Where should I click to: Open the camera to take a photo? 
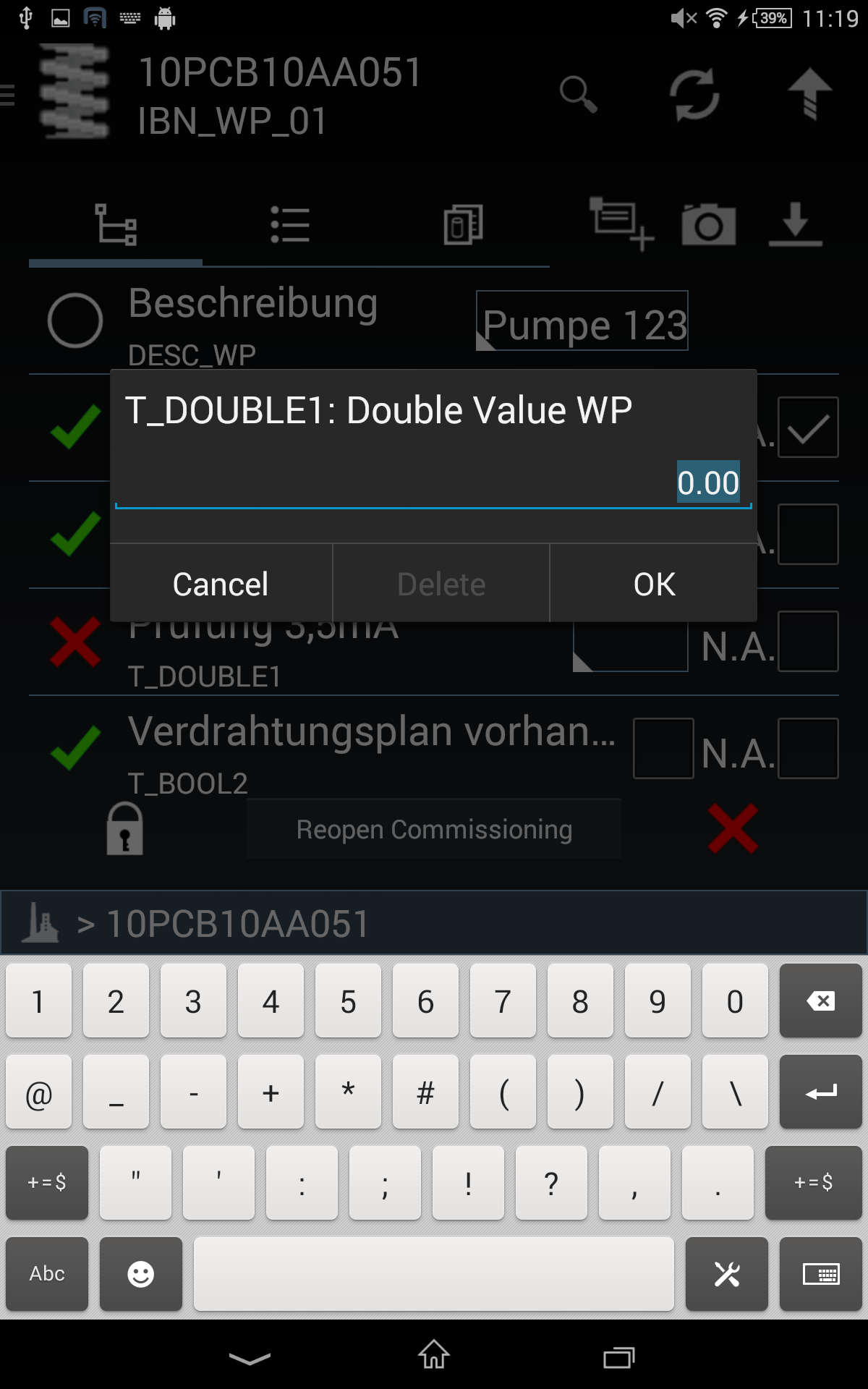click(709, 224)
